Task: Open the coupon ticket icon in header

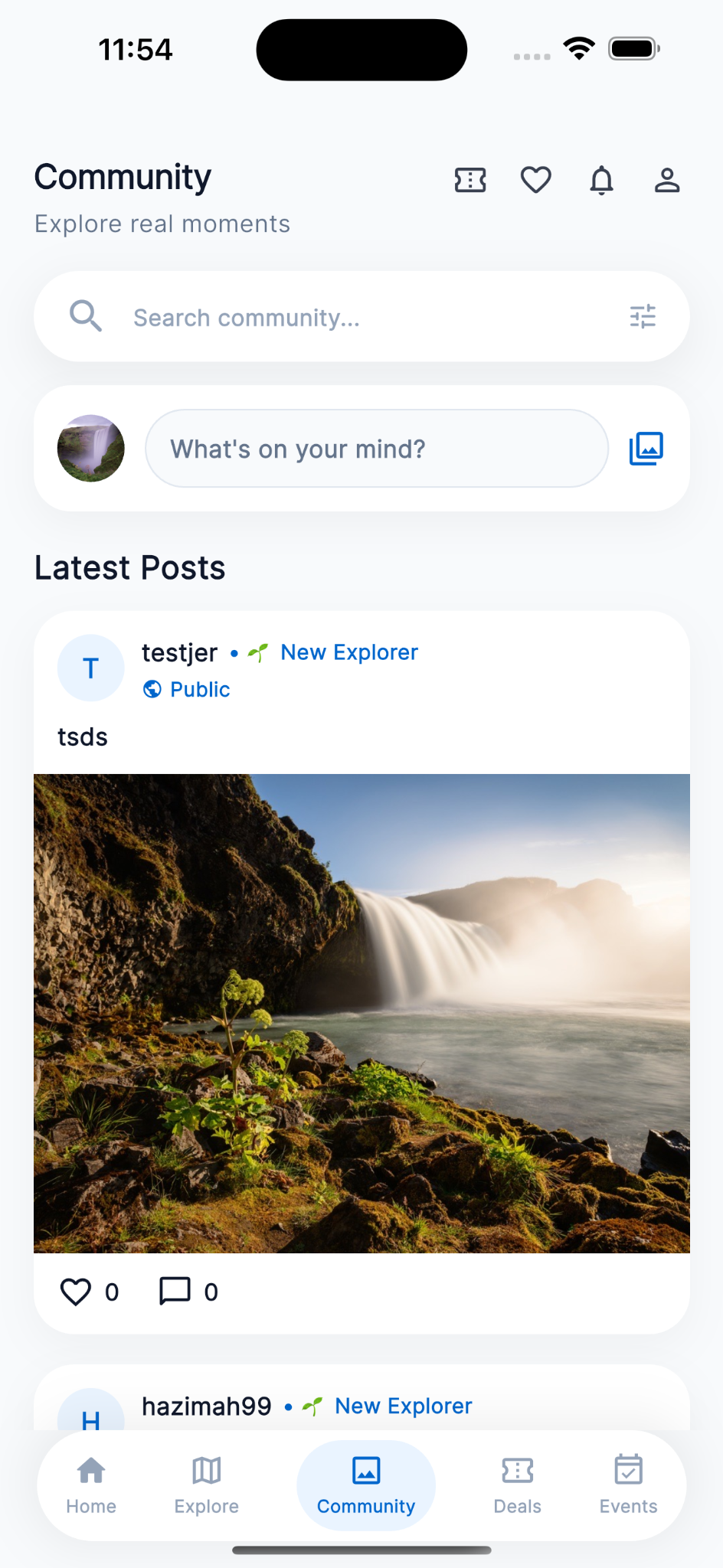Action: coord(470,181)
